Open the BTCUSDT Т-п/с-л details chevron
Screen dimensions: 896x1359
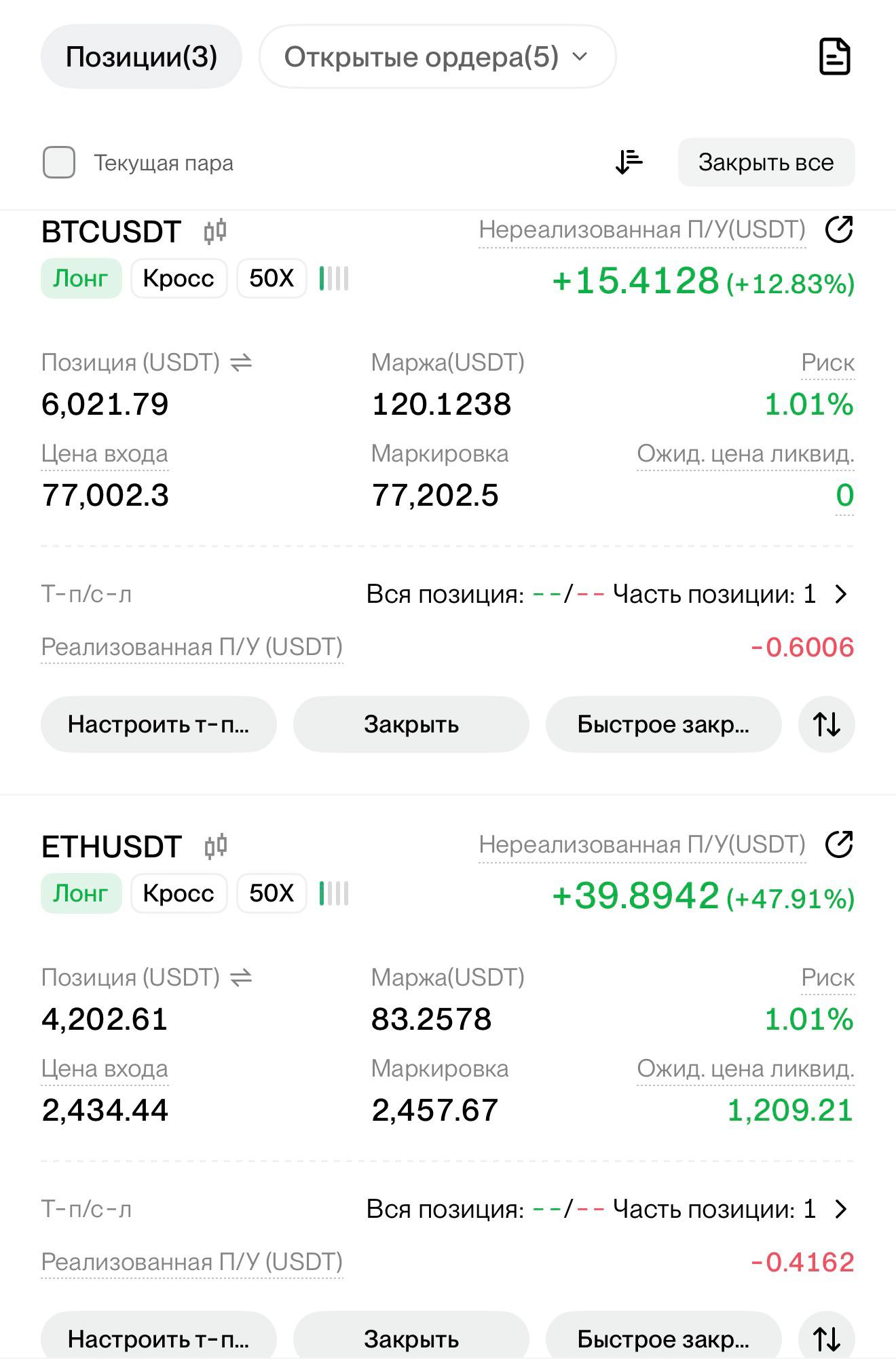pyautogui.click(x=841, y=595)
